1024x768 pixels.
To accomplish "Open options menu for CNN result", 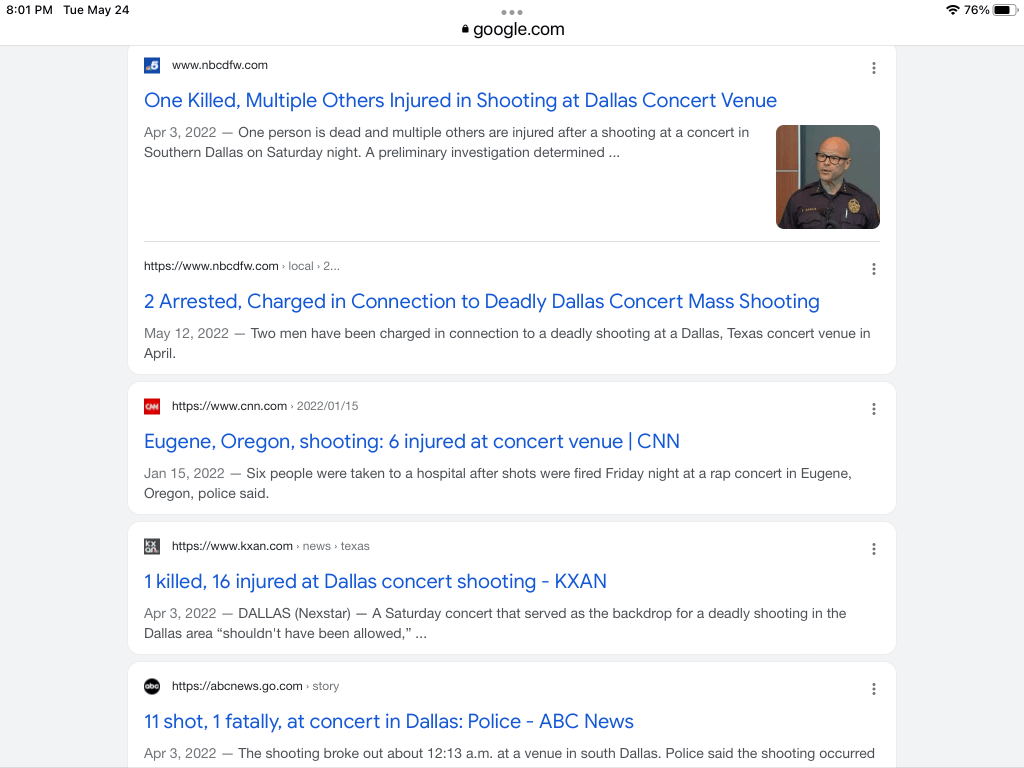I will [x=873, y=409].
